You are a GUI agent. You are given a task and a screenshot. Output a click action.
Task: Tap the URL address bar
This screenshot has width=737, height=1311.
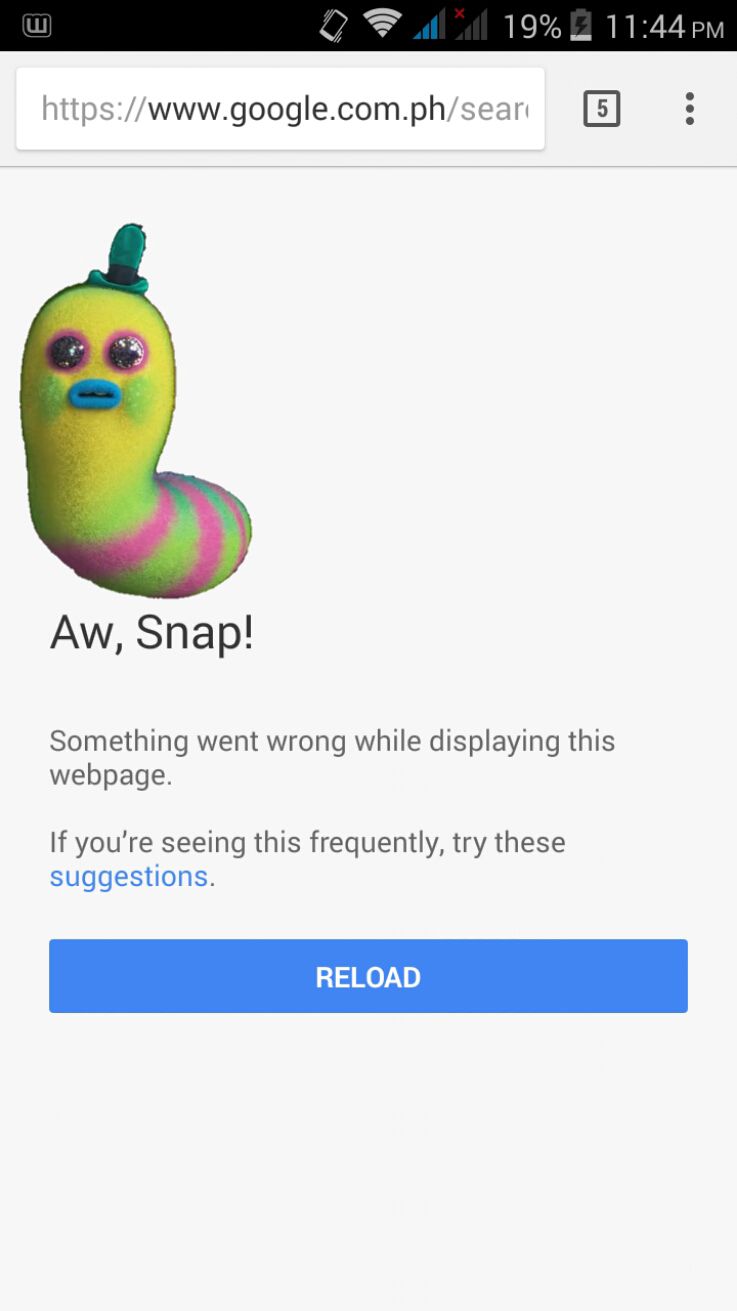point(280,108)
